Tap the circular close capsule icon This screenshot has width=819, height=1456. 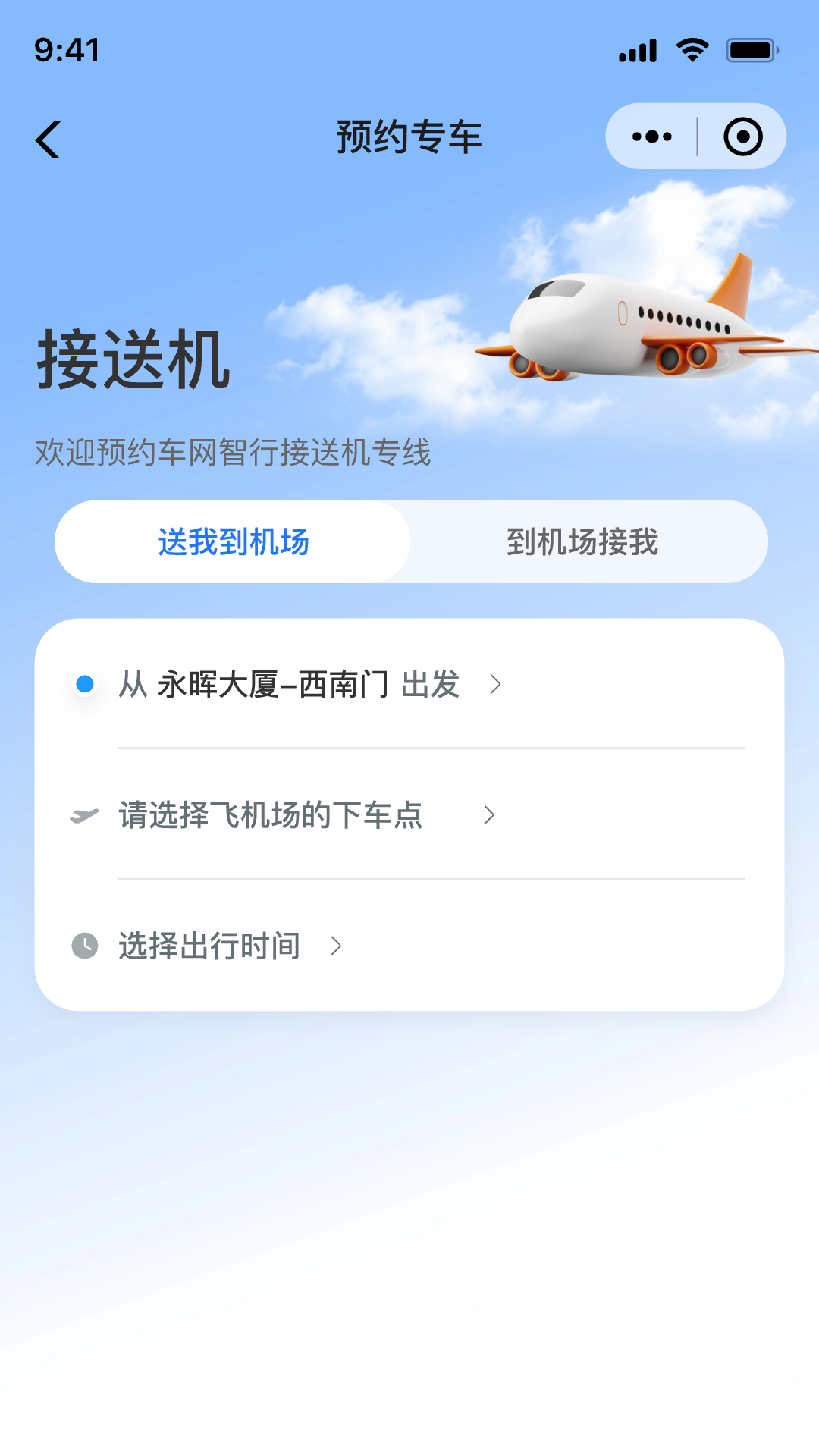coord(742,136)
